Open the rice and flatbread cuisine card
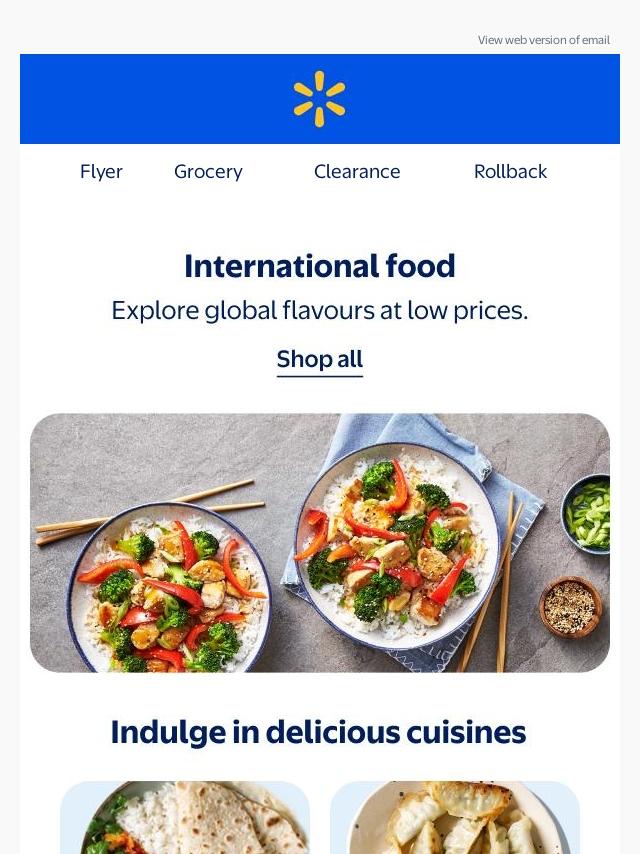 (x=185, y=817)
